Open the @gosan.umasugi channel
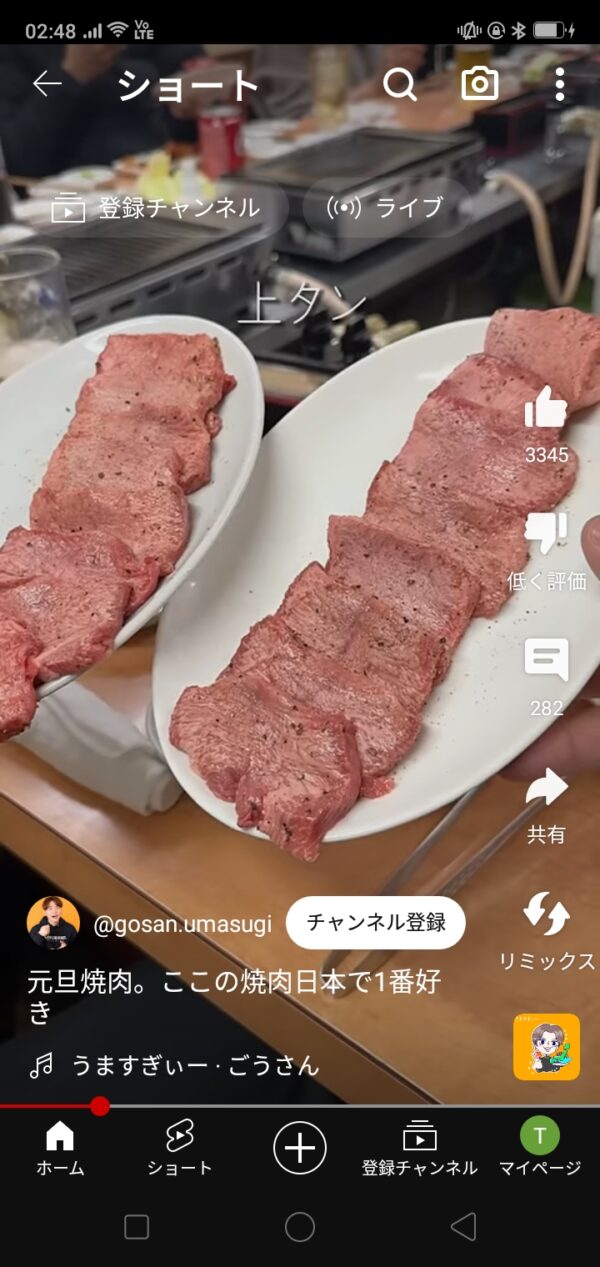This screenshot has height=1267, width=600. point(180,923)
